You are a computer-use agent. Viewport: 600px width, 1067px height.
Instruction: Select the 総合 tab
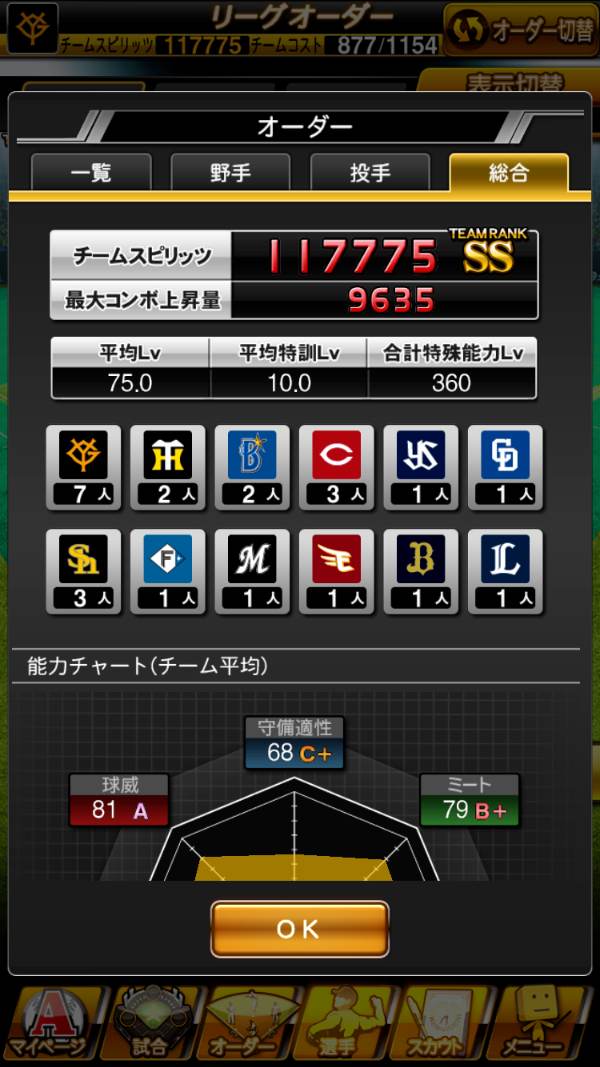(x=509, y=172)
